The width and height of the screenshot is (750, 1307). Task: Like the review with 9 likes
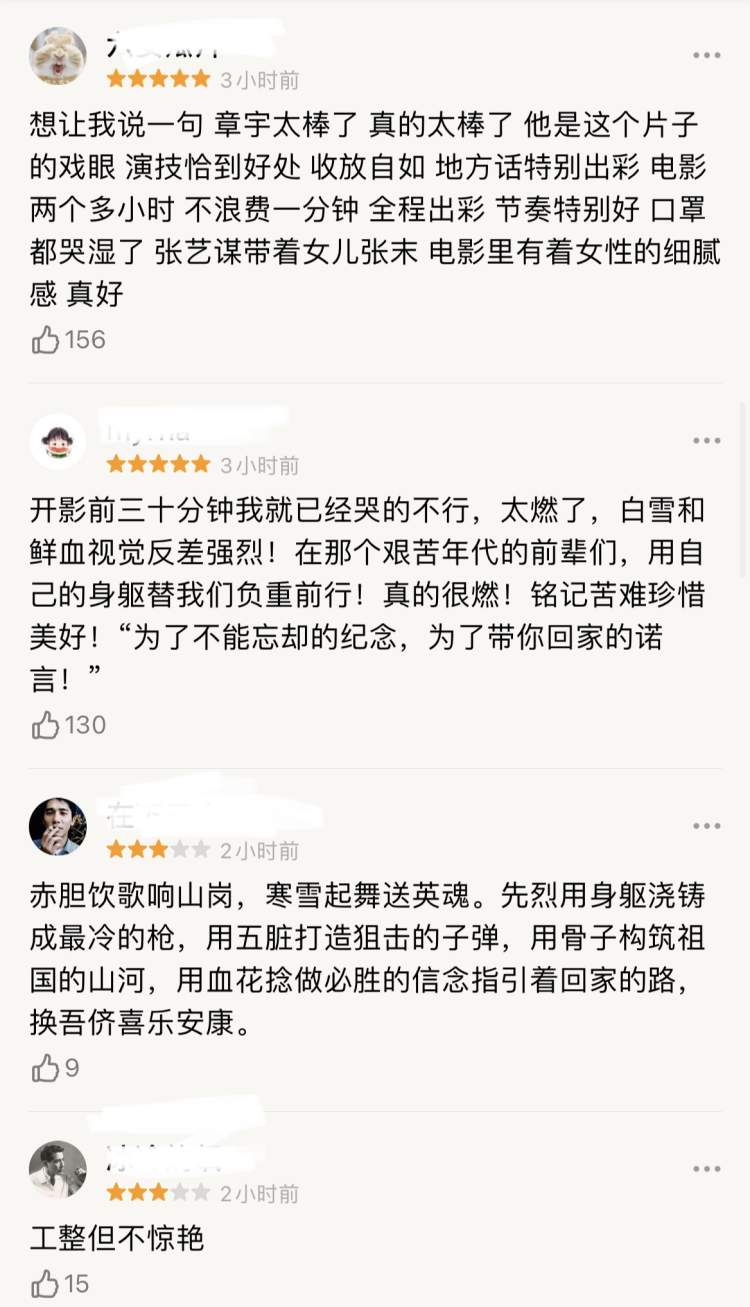46,1069
